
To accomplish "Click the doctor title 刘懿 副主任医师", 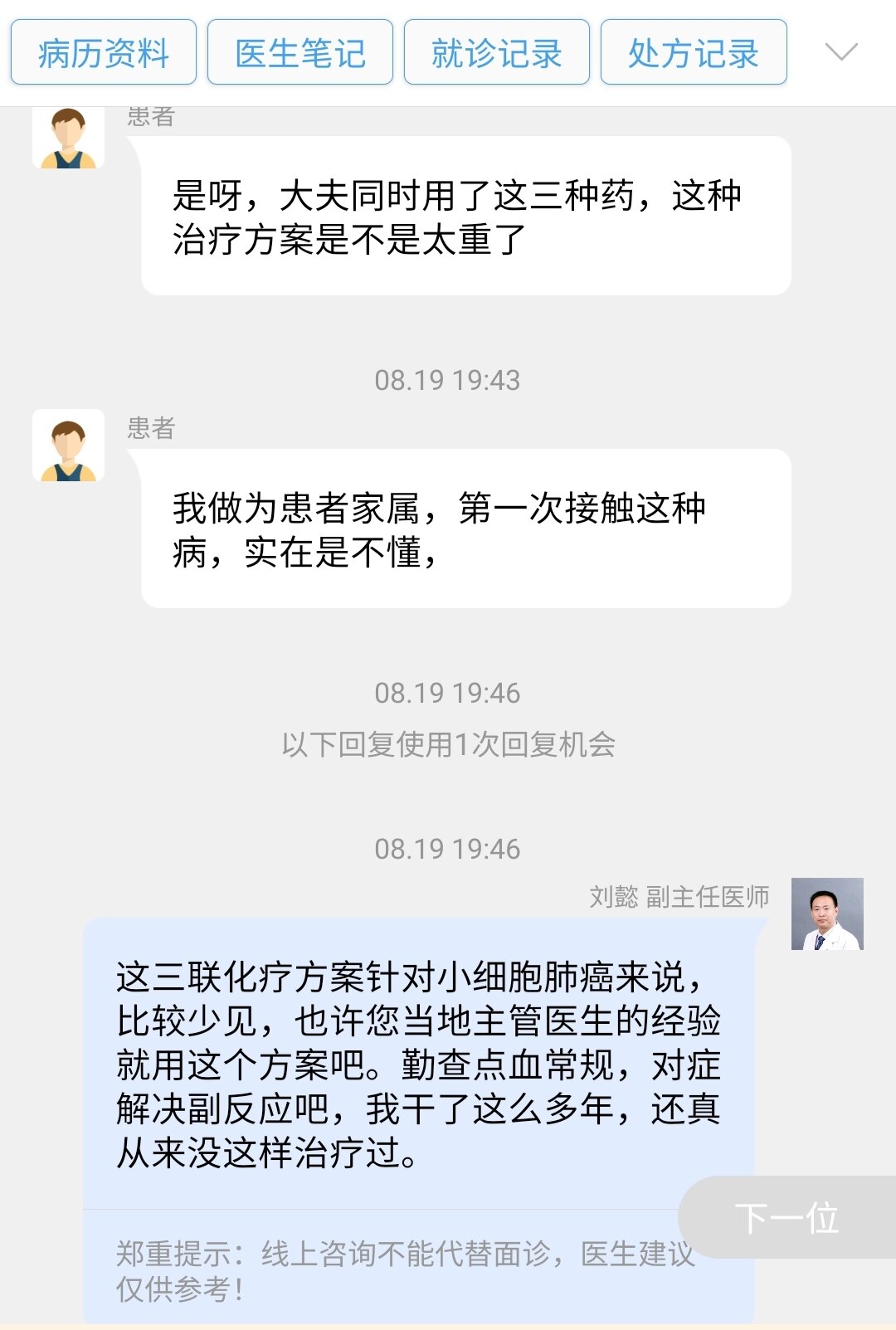I will (x=680, y=896).
